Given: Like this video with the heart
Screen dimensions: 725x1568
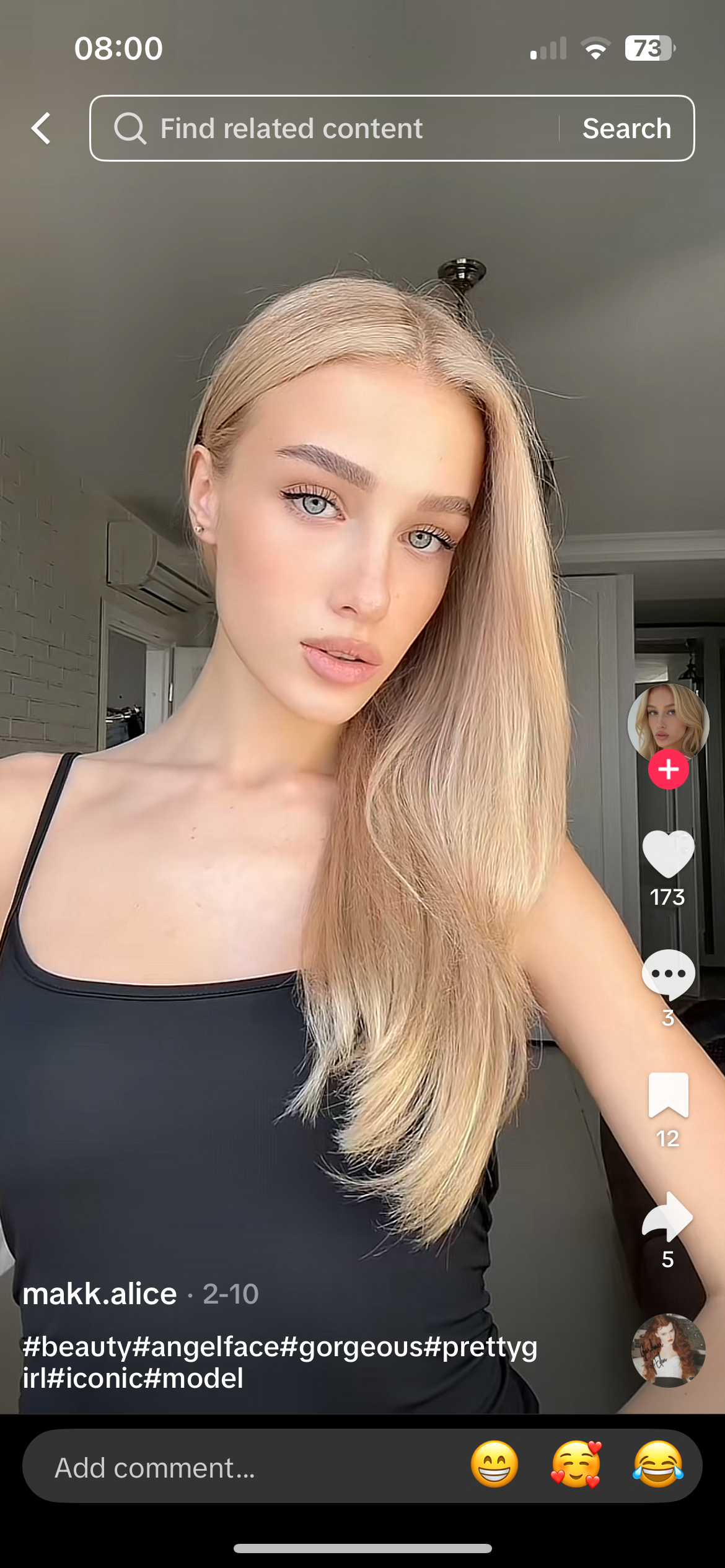Looking at the screenshot, I should [668, 853].
